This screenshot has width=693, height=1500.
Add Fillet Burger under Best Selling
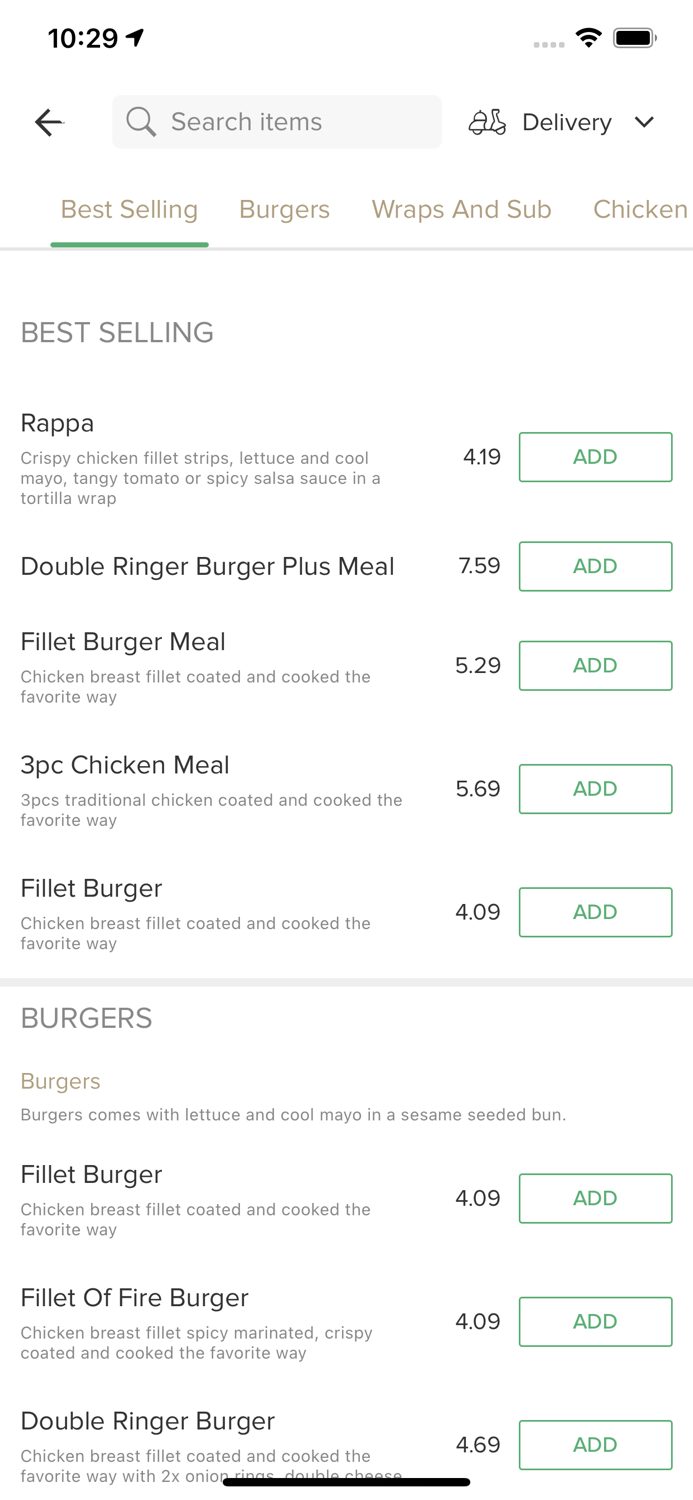pyautogui.click(x=595, y=912)
